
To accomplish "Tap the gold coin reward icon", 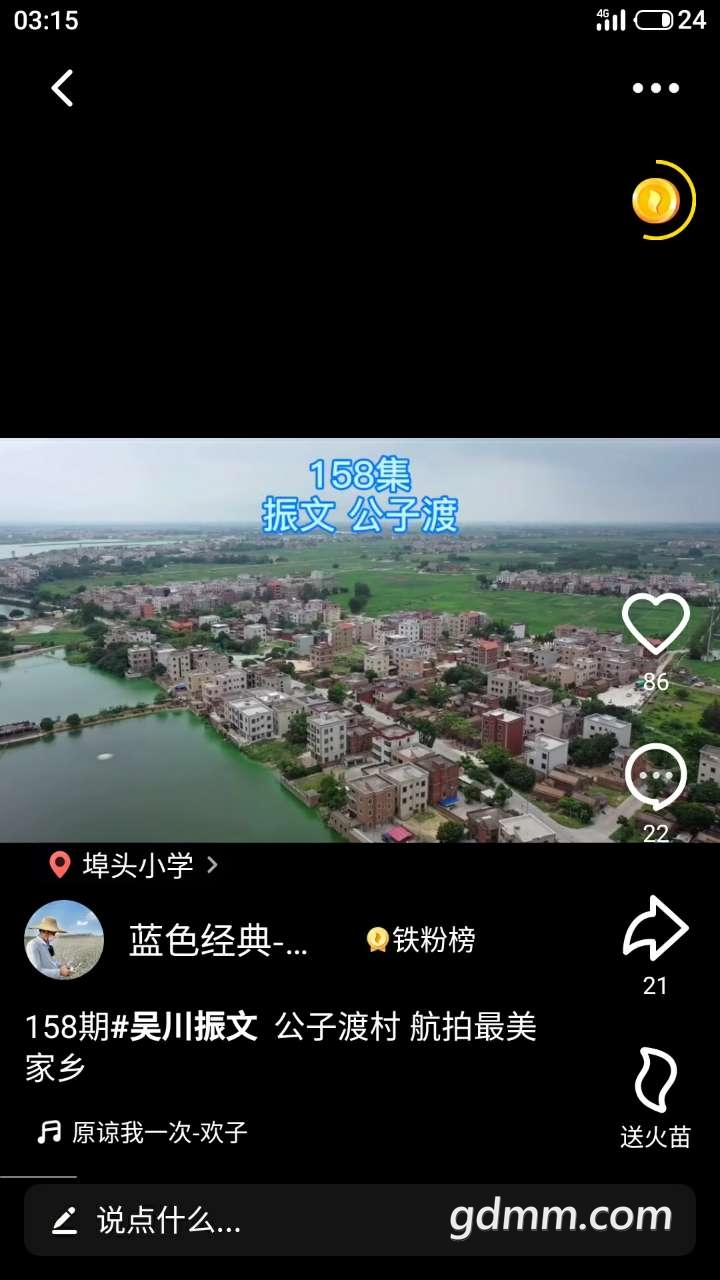I will pos(657,201).
